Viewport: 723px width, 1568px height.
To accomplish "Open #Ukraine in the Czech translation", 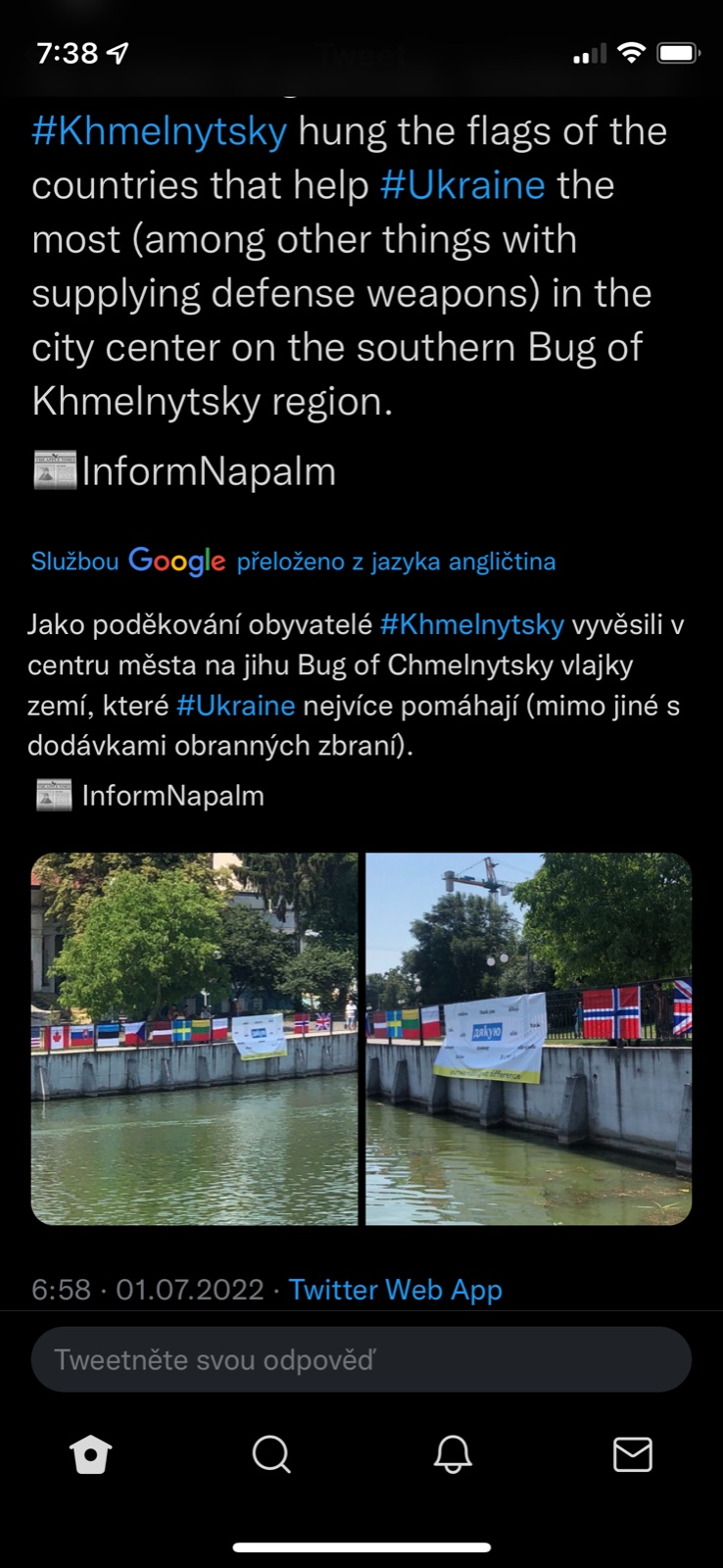I will tap(235, 706).
